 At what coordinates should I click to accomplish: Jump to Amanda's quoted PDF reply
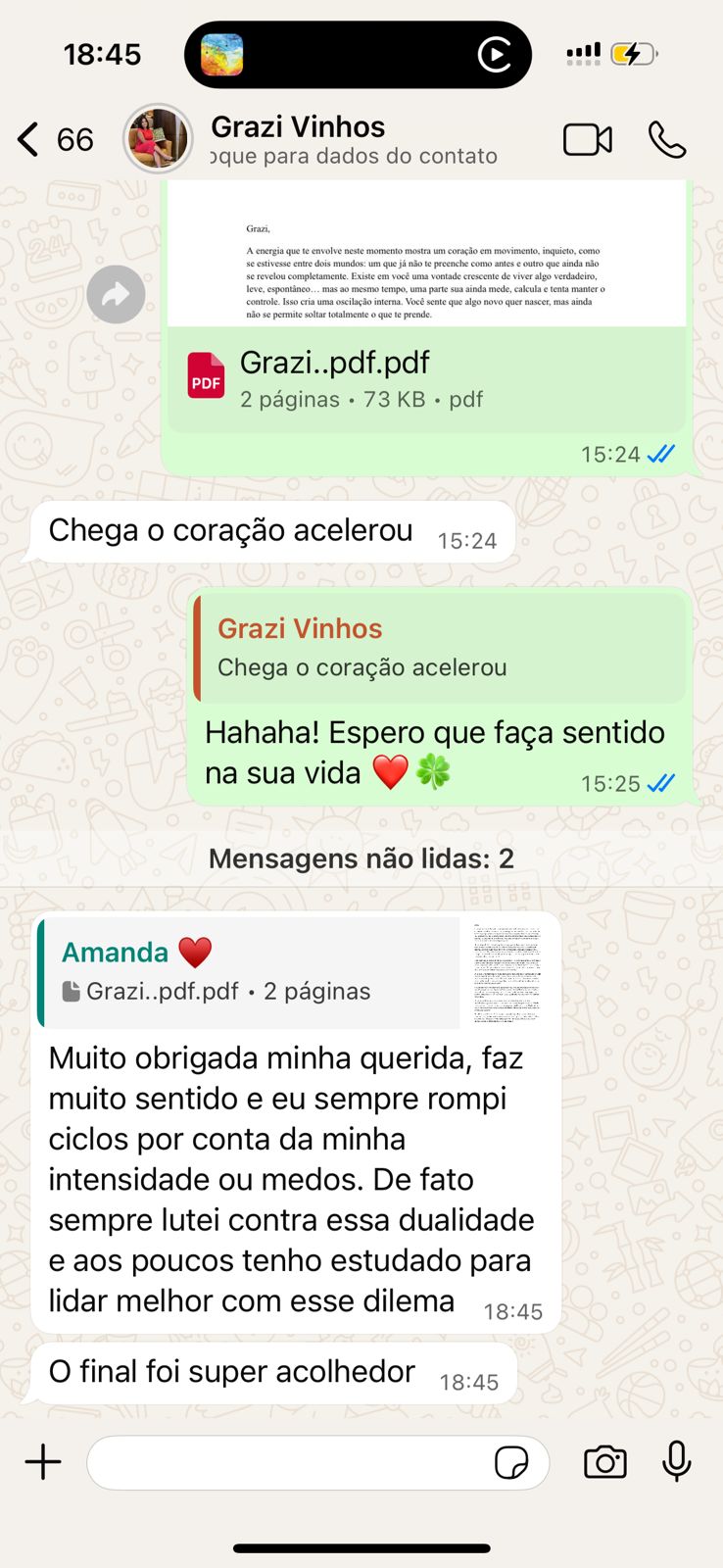click(x=294, y=972)
